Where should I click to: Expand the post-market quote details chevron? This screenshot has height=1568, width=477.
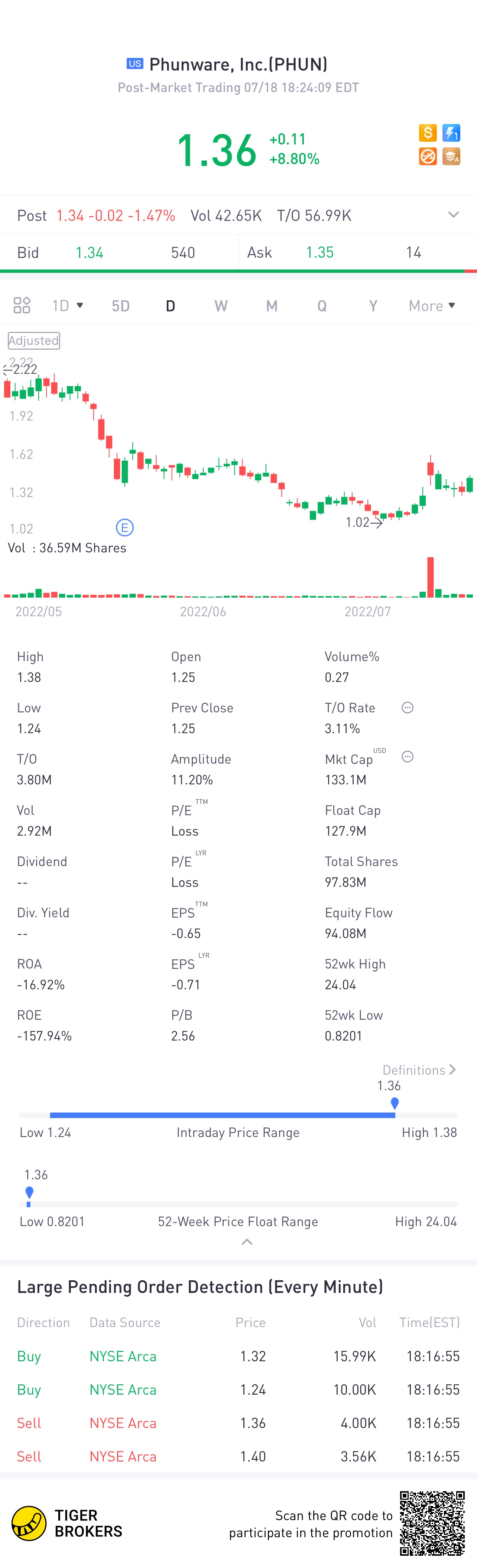coord(452,215)
